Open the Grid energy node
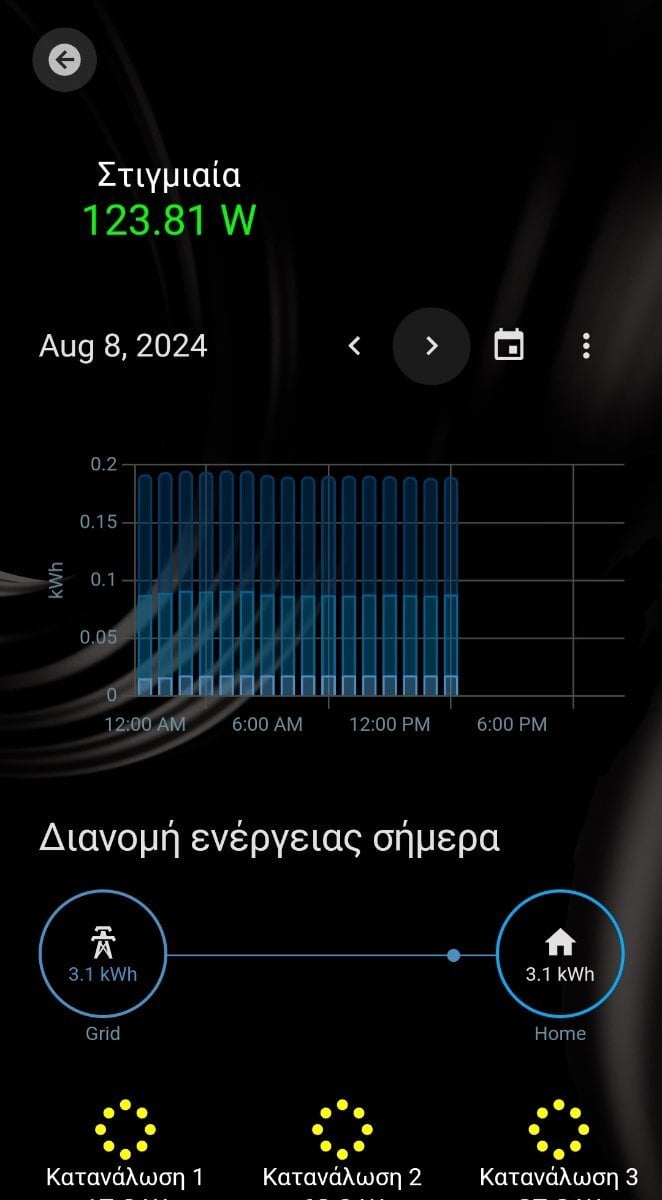Viewport: 662px width, 1200px height. pos(102,954)
